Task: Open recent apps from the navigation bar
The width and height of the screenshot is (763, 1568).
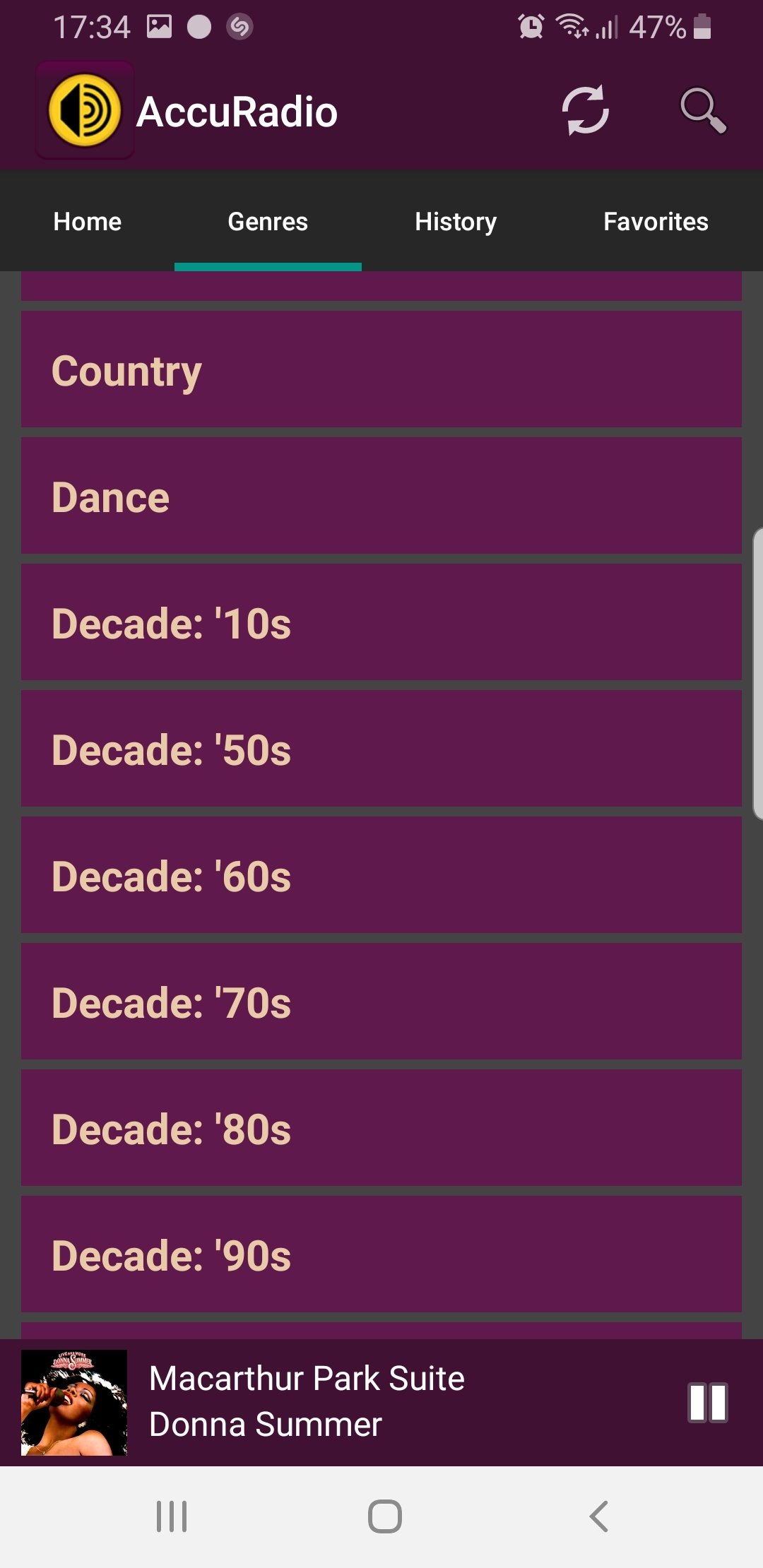Action: point(172,1516)
